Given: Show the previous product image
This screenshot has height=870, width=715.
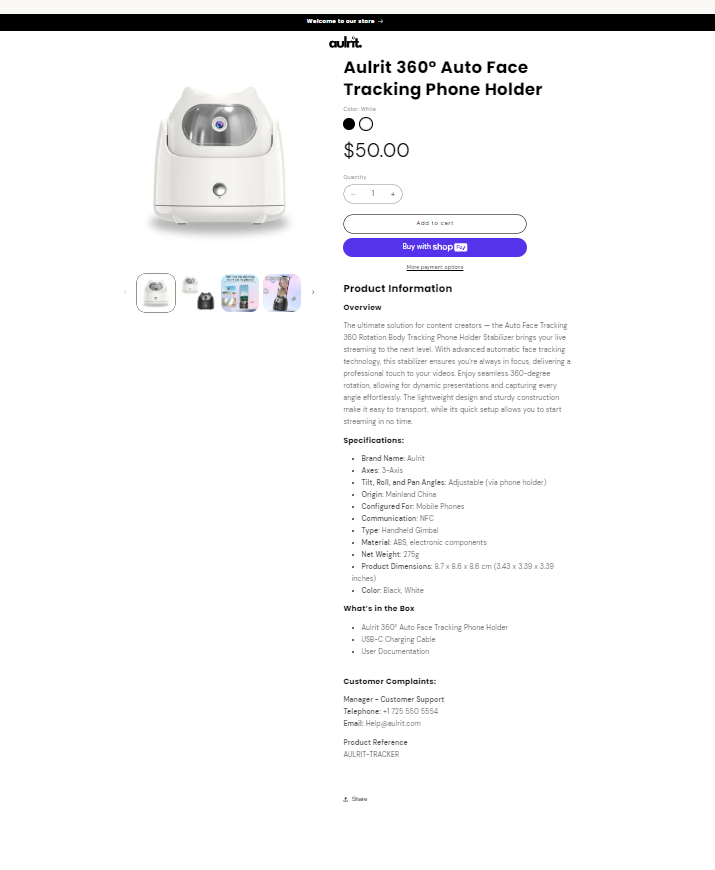Looking at the screenshot, I should (x=125, y=292).
